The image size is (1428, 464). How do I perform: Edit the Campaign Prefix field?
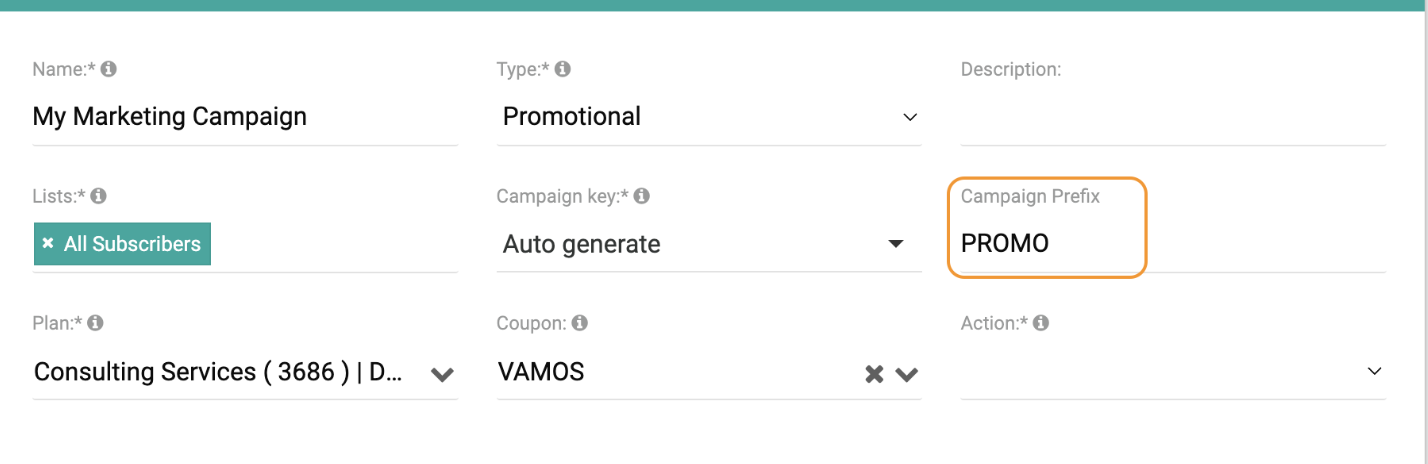[x=1046, y=244]
